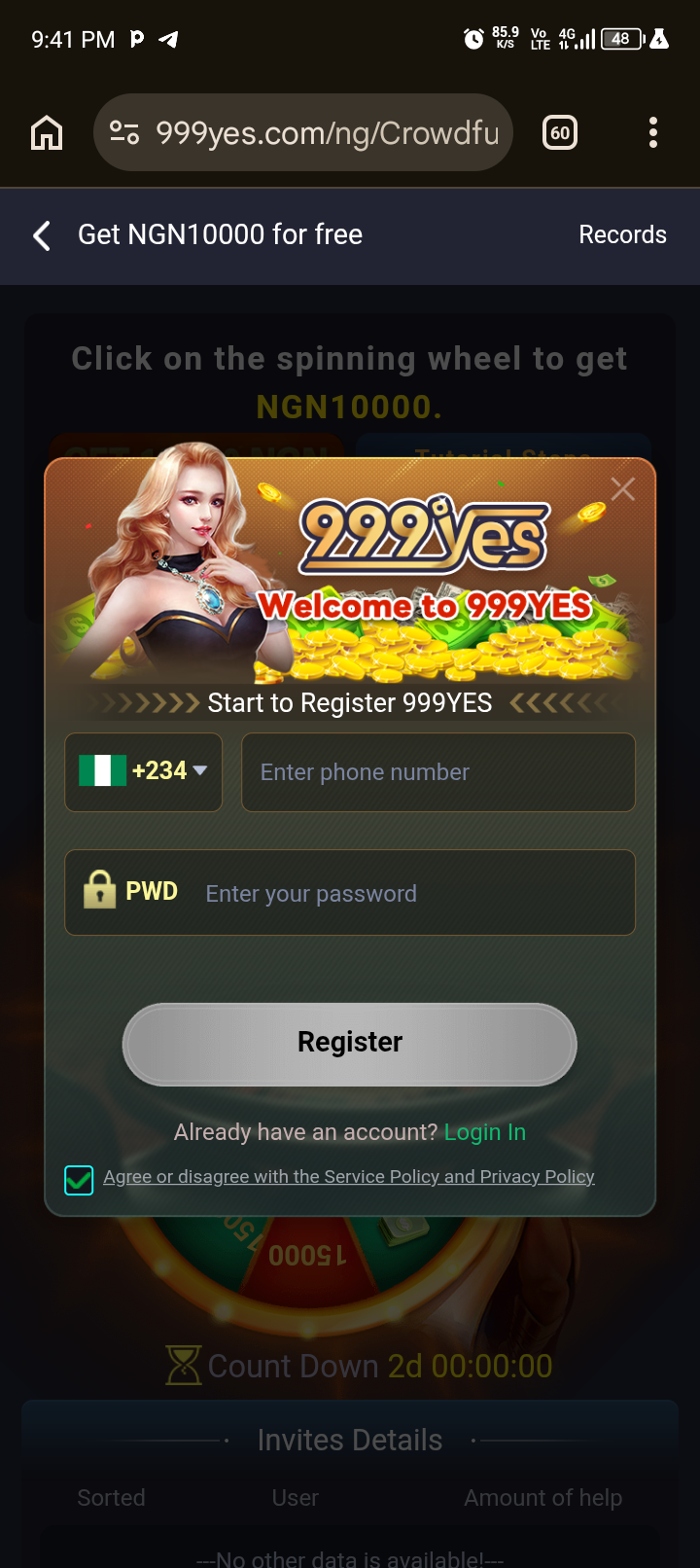Tap the password input field
The width and height of the screenshot is (700, 1568).
click(408, 894)
